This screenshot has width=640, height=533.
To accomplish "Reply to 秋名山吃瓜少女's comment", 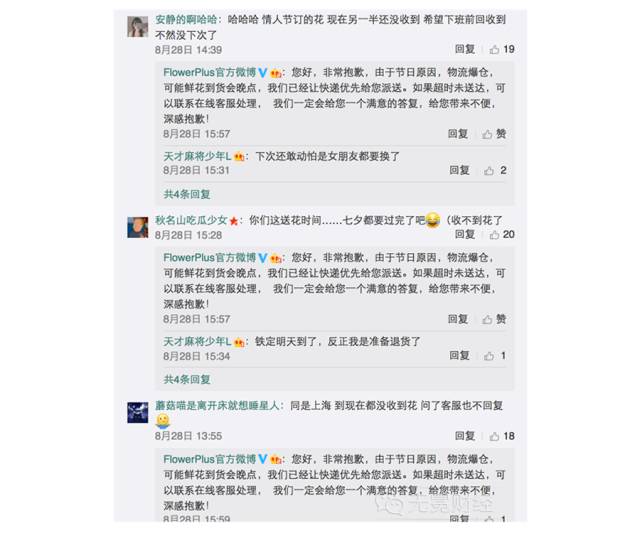I will point(465,235).
